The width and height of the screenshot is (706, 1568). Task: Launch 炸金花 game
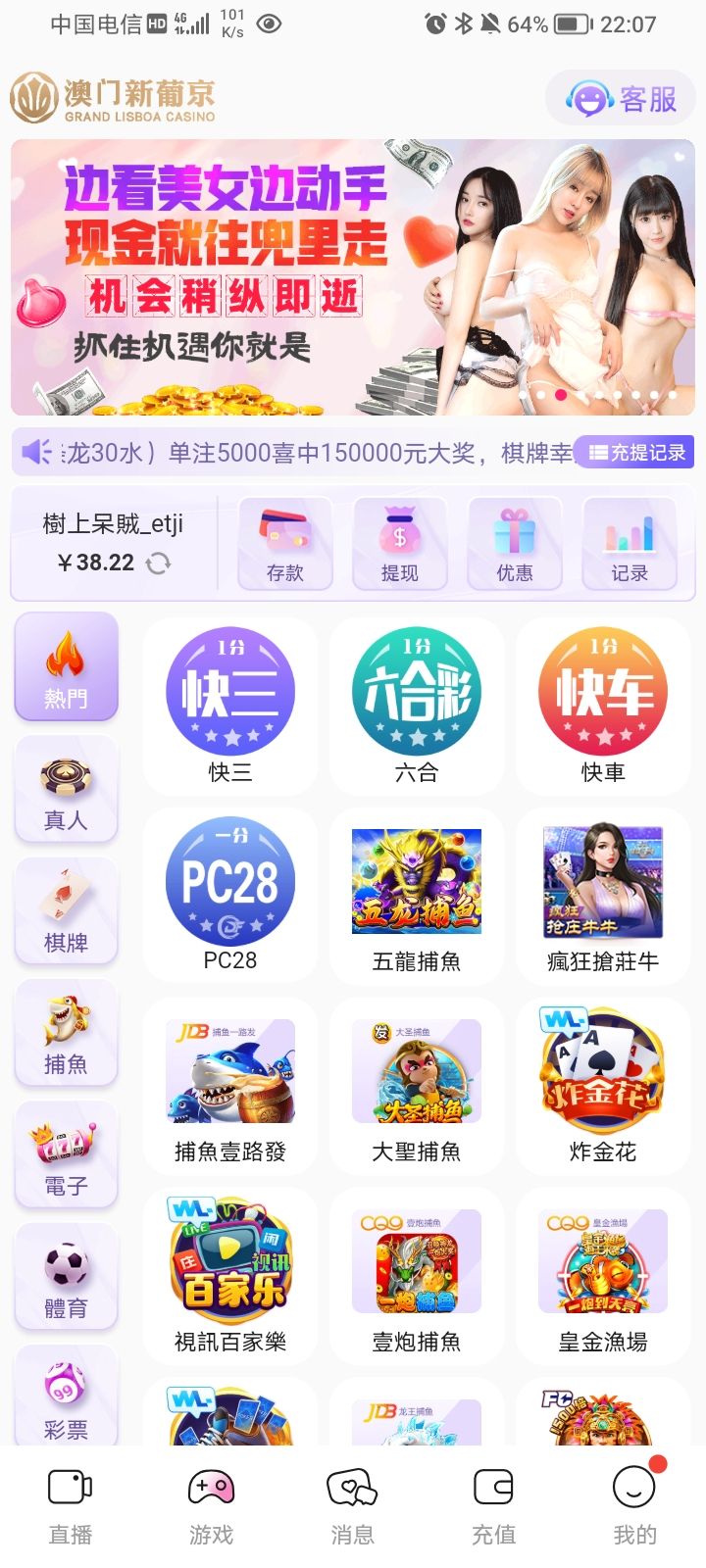[x=603, y=1084]
